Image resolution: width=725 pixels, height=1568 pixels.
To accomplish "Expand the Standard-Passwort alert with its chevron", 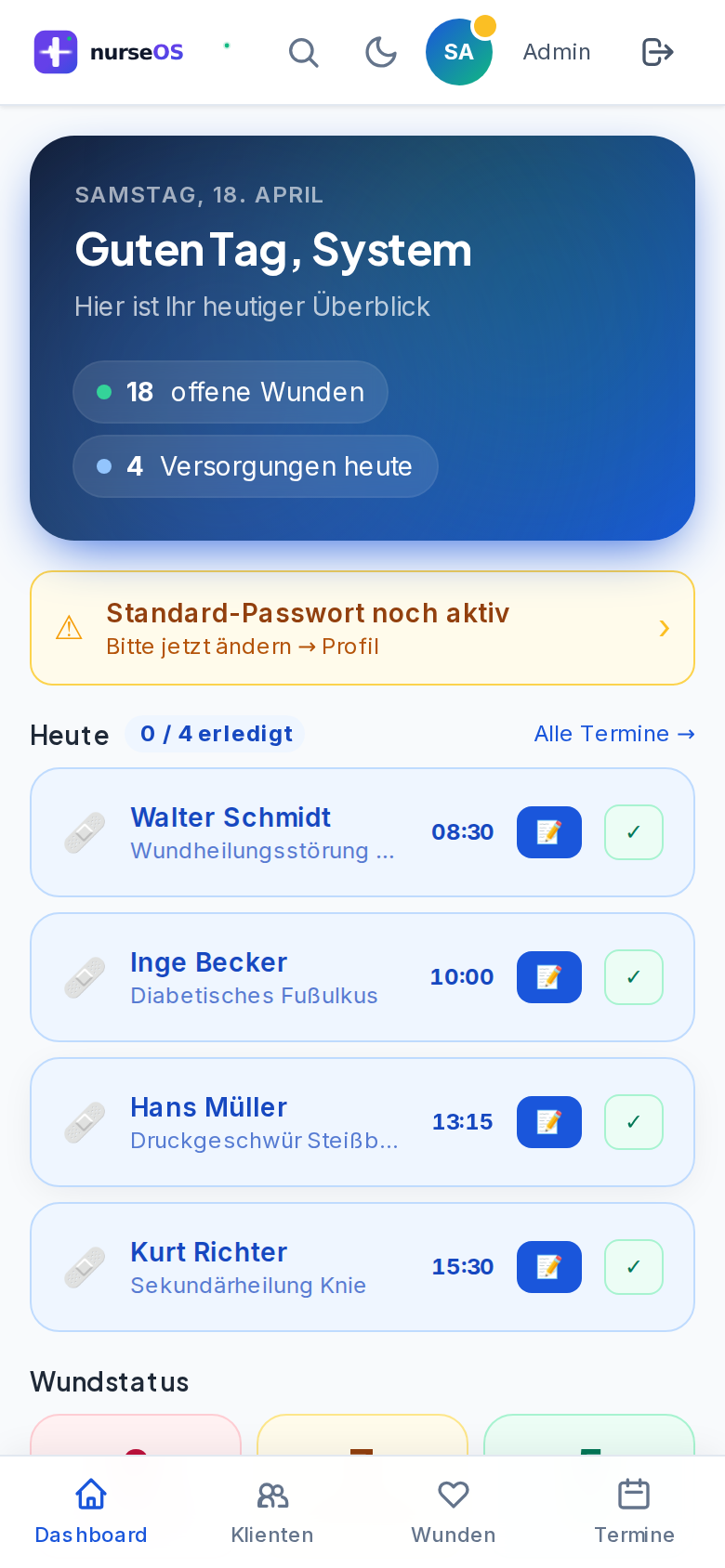I will [664, 628].
